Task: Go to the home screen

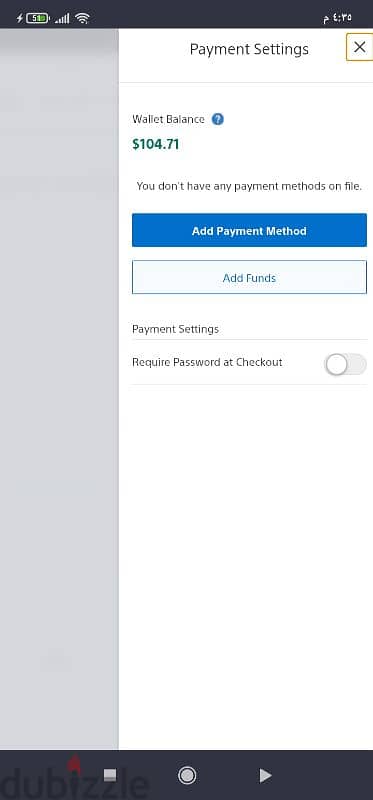Action: [187, 776]
